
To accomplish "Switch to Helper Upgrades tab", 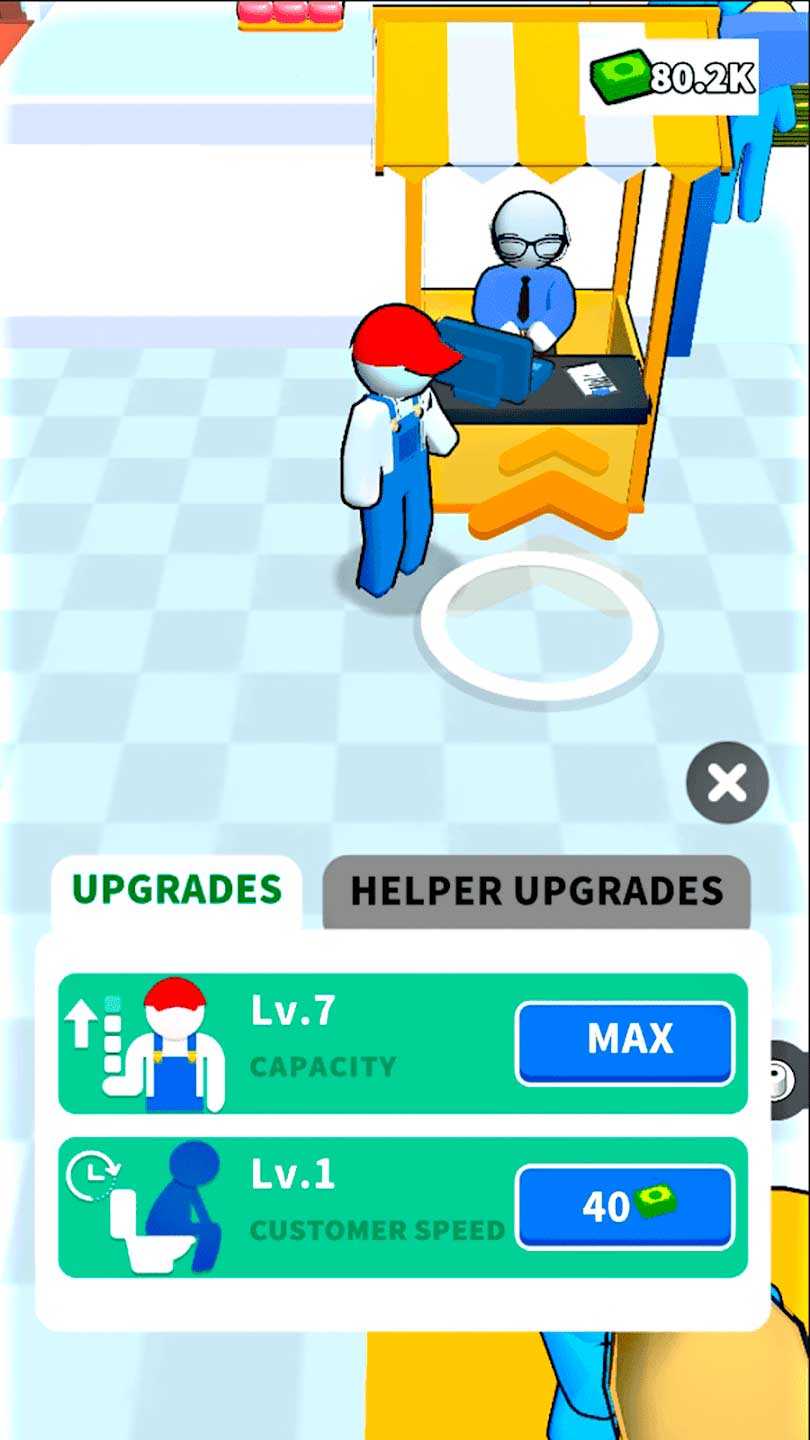I will [537, 891].
